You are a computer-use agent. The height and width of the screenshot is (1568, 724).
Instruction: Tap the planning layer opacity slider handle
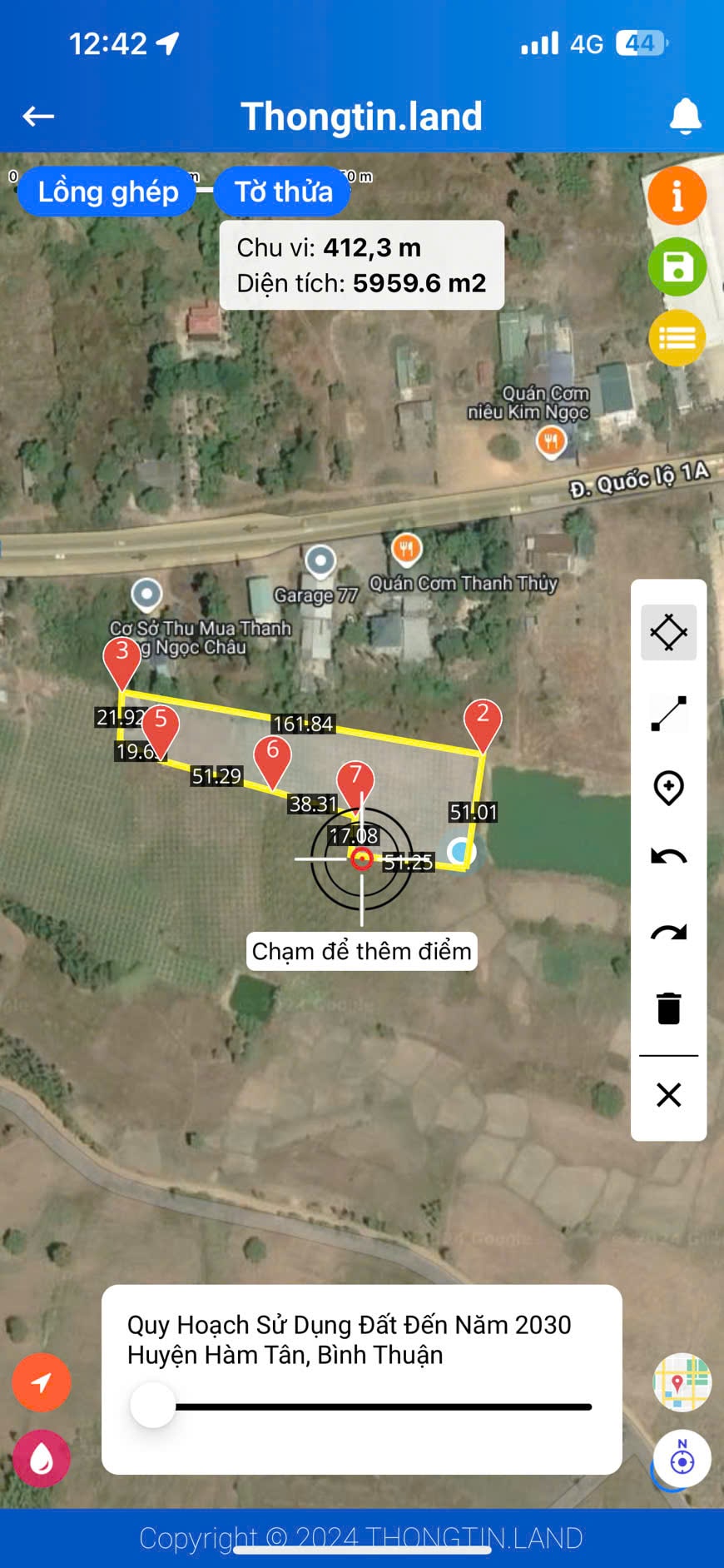[x=153, y=1406]
